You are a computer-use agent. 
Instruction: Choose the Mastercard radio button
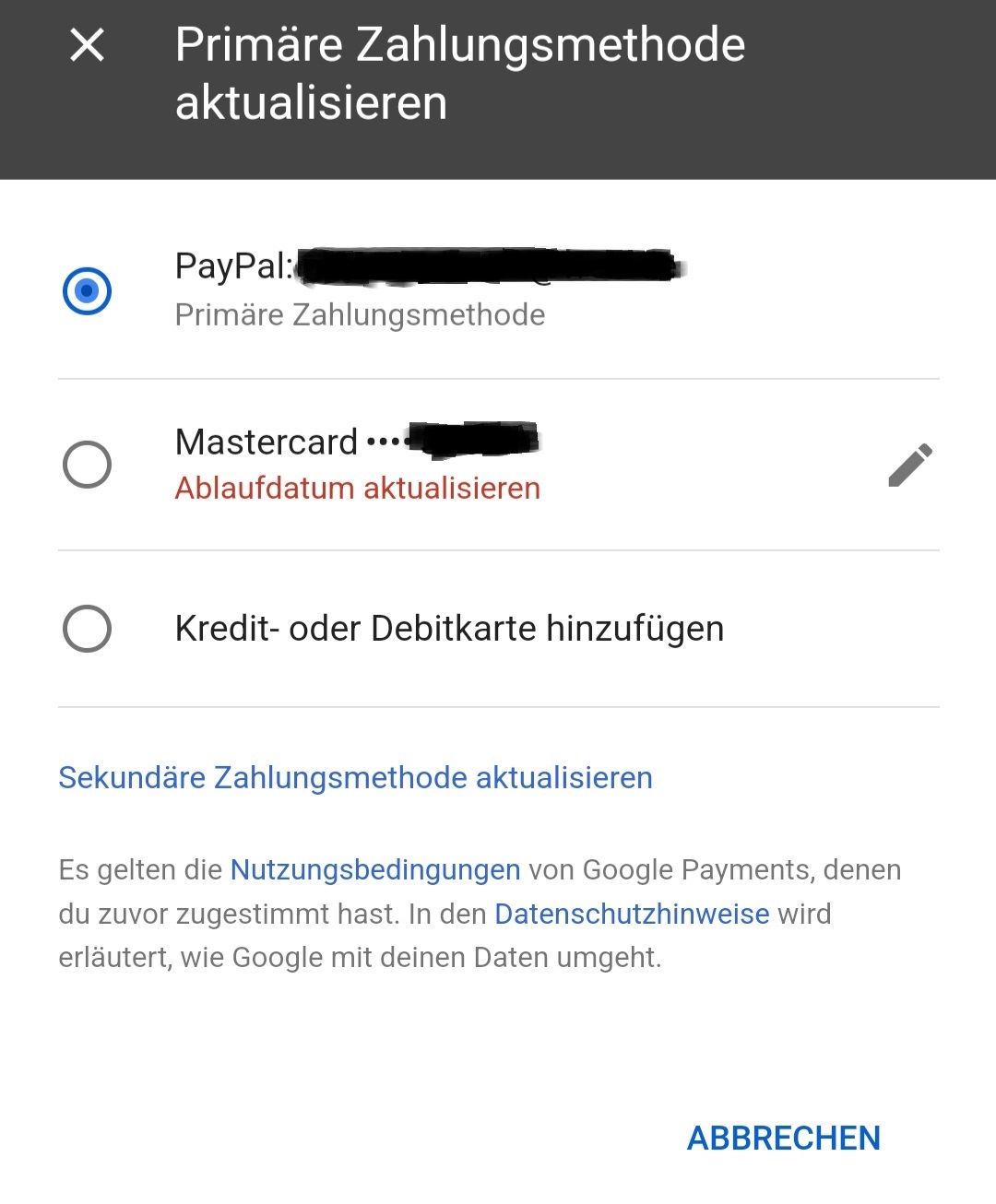tap(88, 464)
